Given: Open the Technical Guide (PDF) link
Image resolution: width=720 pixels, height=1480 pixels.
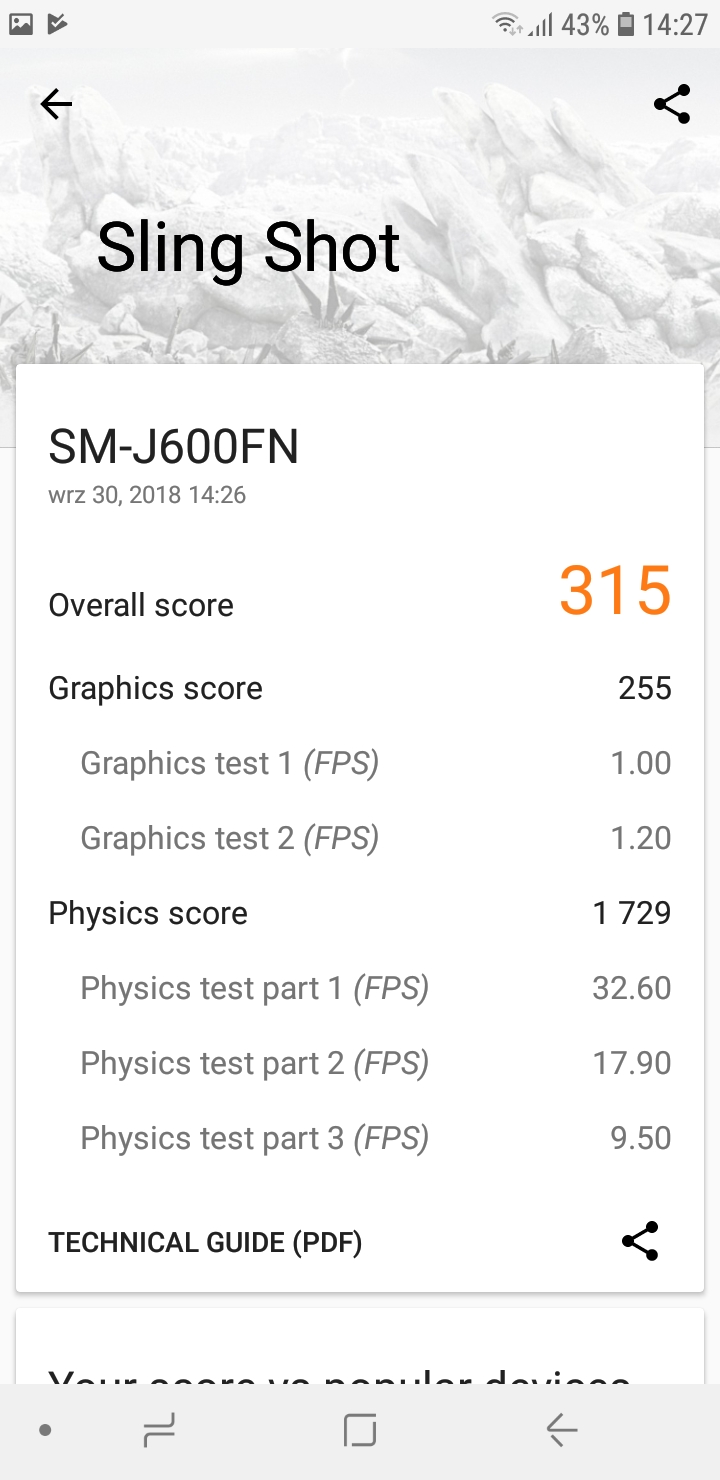Looking at the screenshot, I should click(205, 1242).
